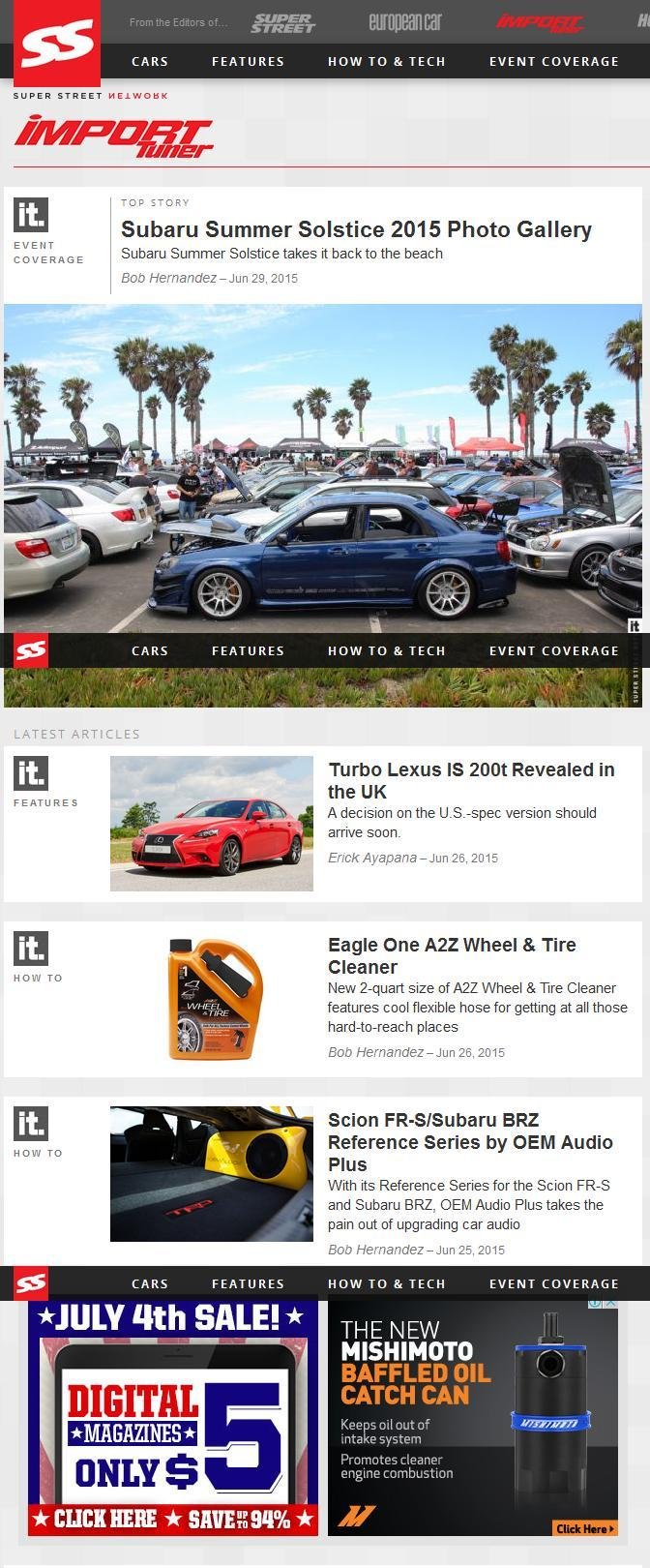The width and height of the screenshot is (650, 1568).
Task: Tap the yellow trunk speaker thumbnail
Action: (x=212, y=1173)
